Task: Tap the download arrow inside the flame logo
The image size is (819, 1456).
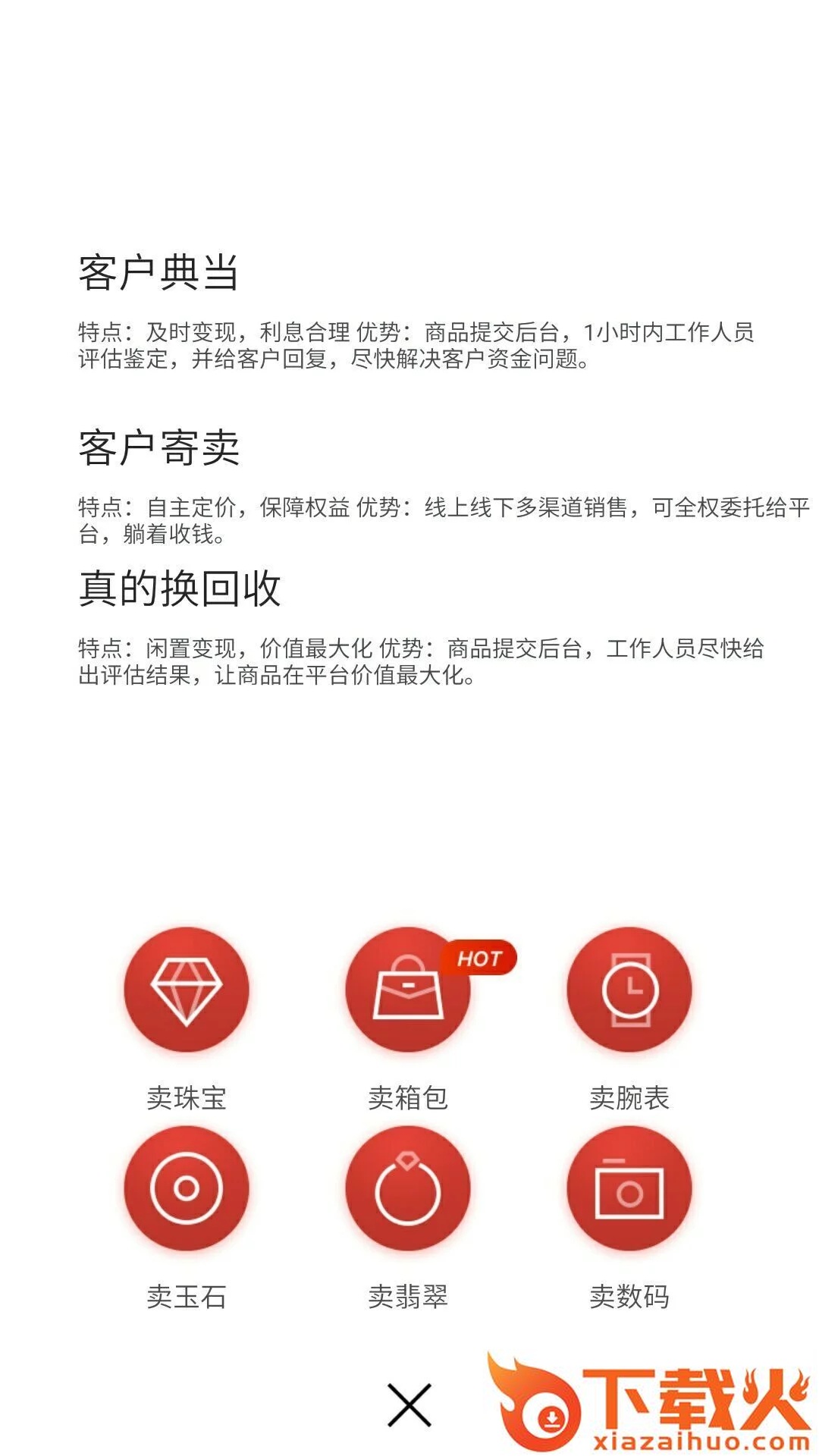Action: click(x=551, y=1420)
